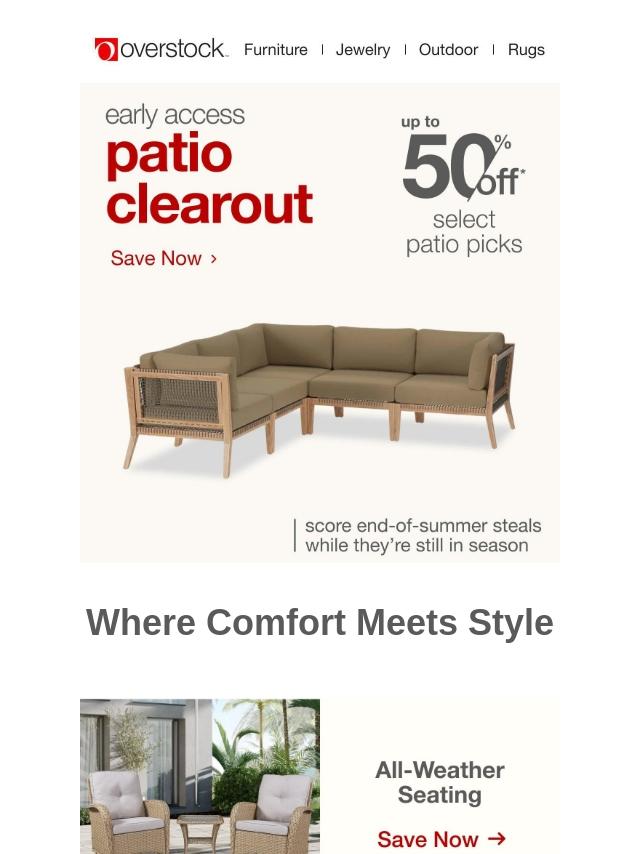
Task: Open the Rugs category link
Action: tap(526, 49)
